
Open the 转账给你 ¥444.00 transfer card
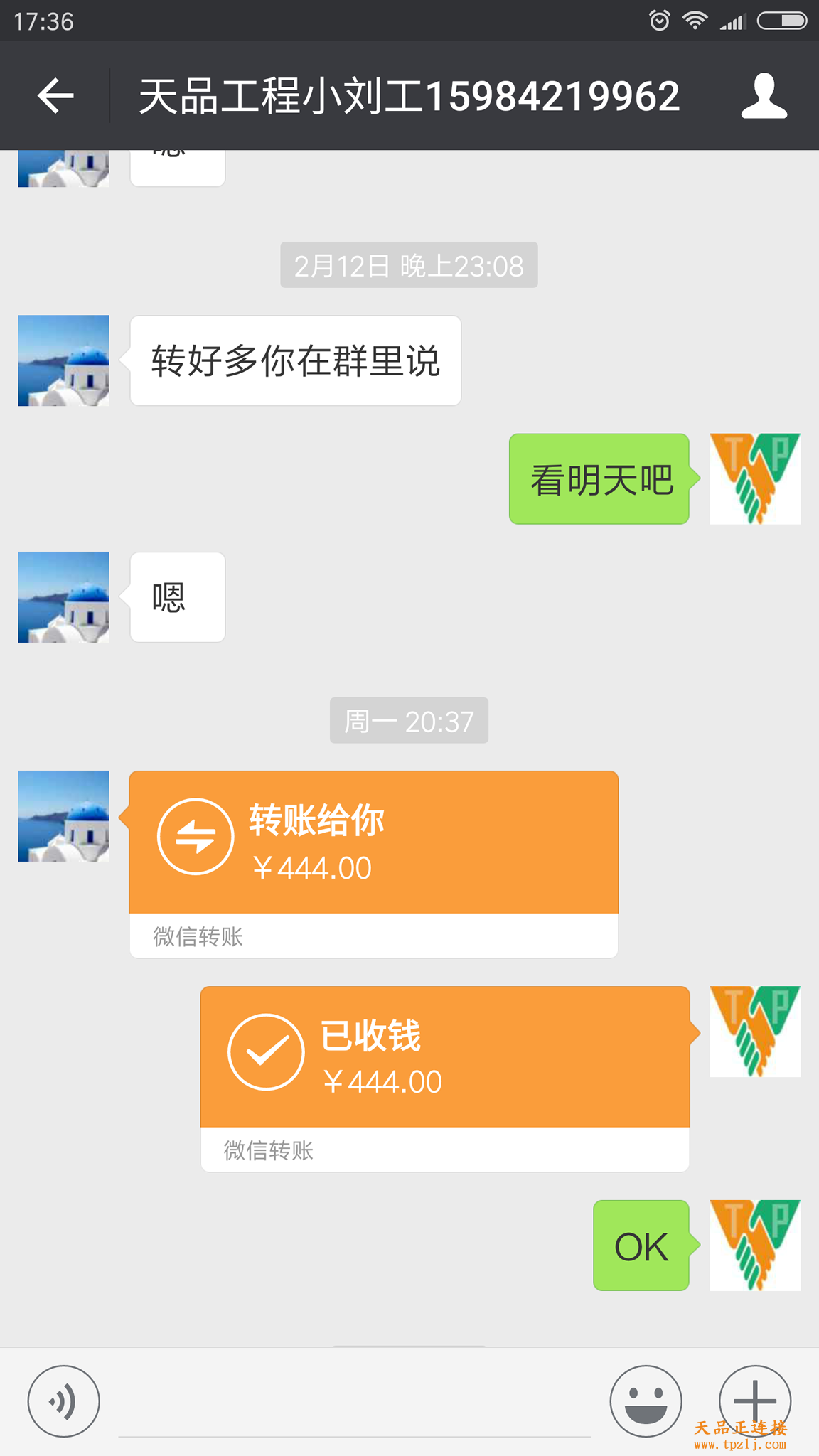click(x=373, y=843)
